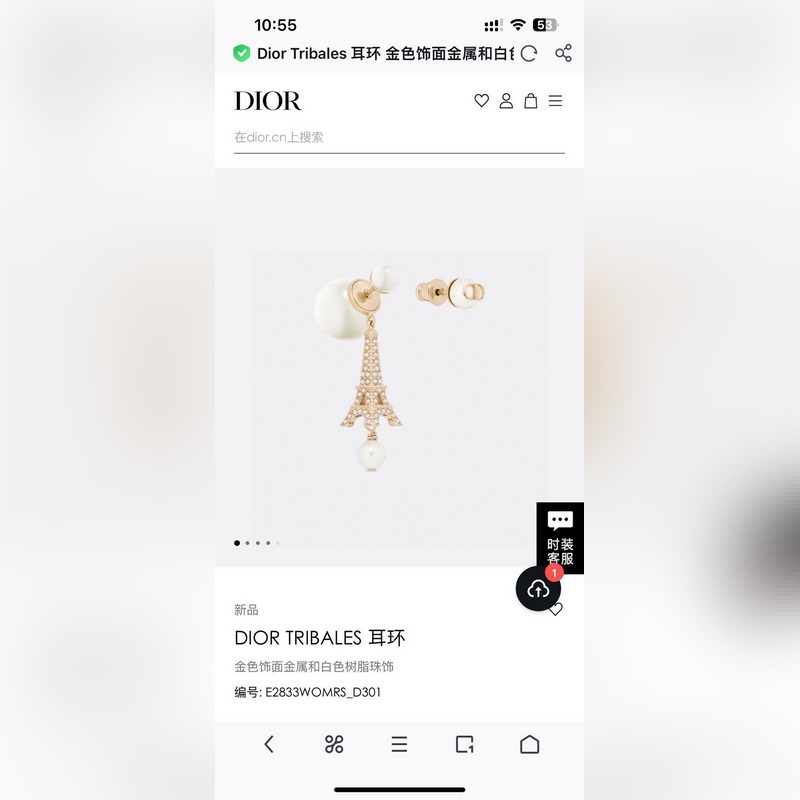Open the account profile icon

[506, 101]
